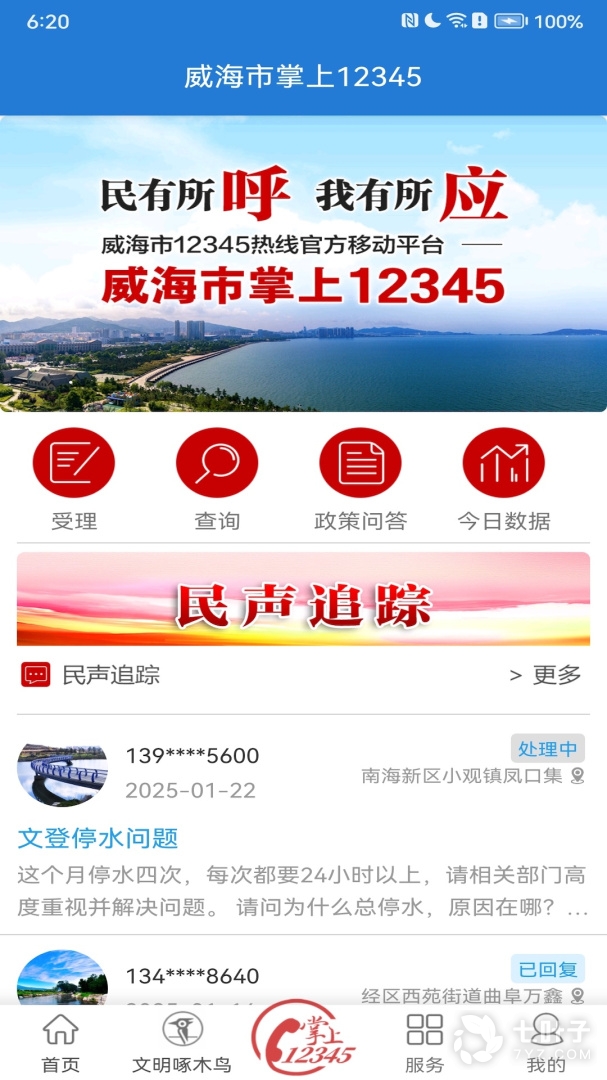Open the 文登停水问题 complaint post

pos(98,838)
